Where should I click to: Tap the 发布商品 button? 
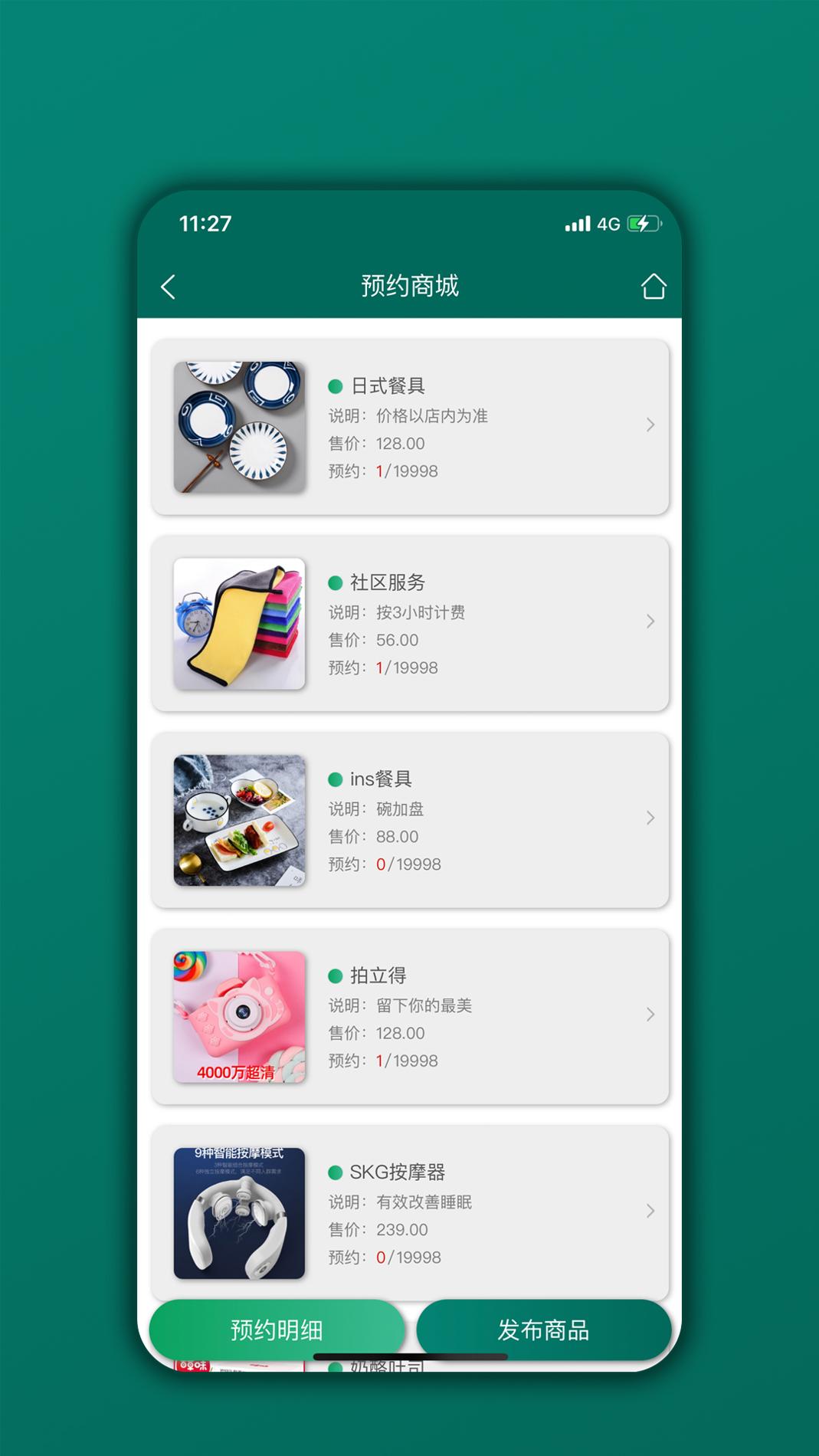click(x=544, y=1330)
